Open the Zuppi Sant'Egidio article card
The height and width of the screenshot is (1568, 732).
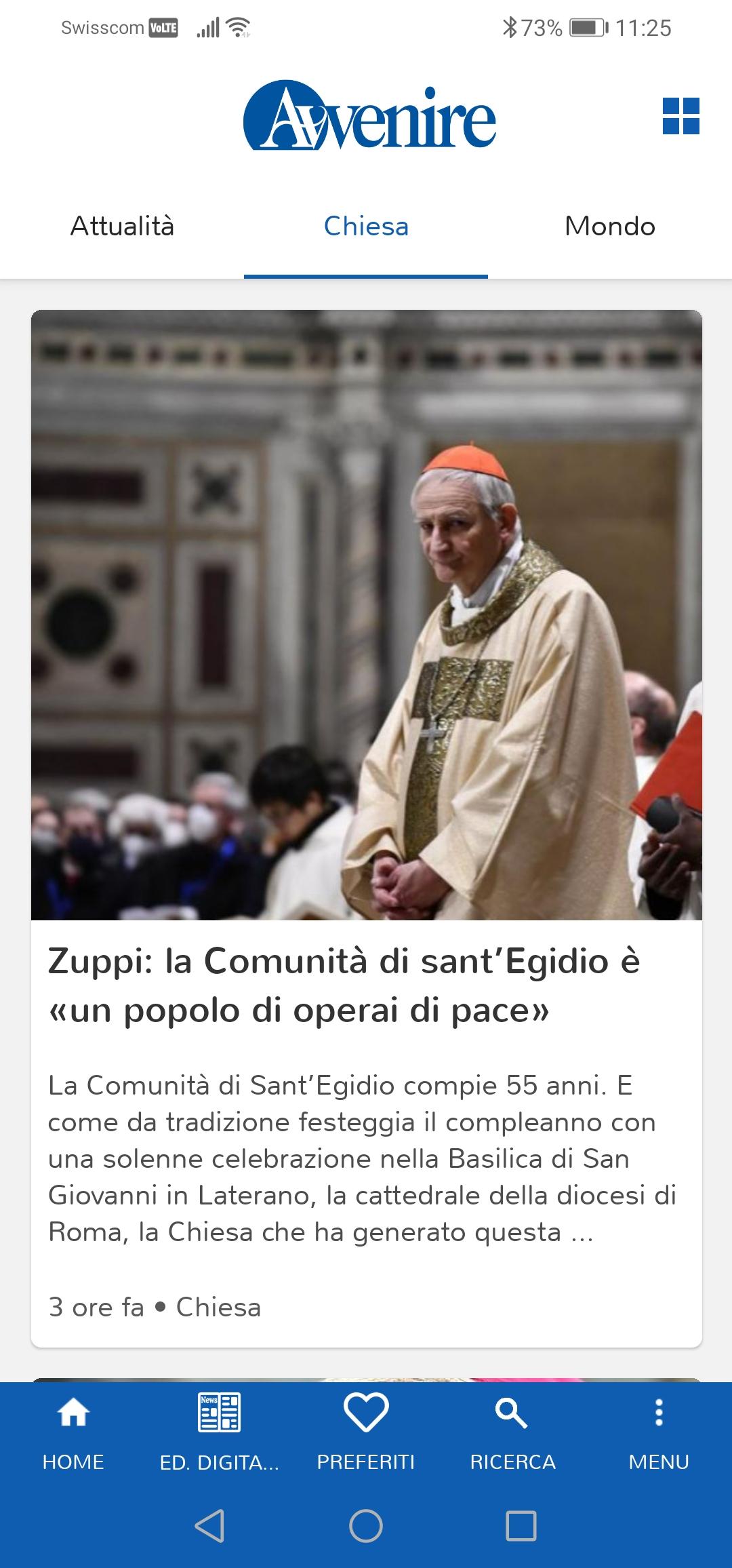[x=366, y=828]
